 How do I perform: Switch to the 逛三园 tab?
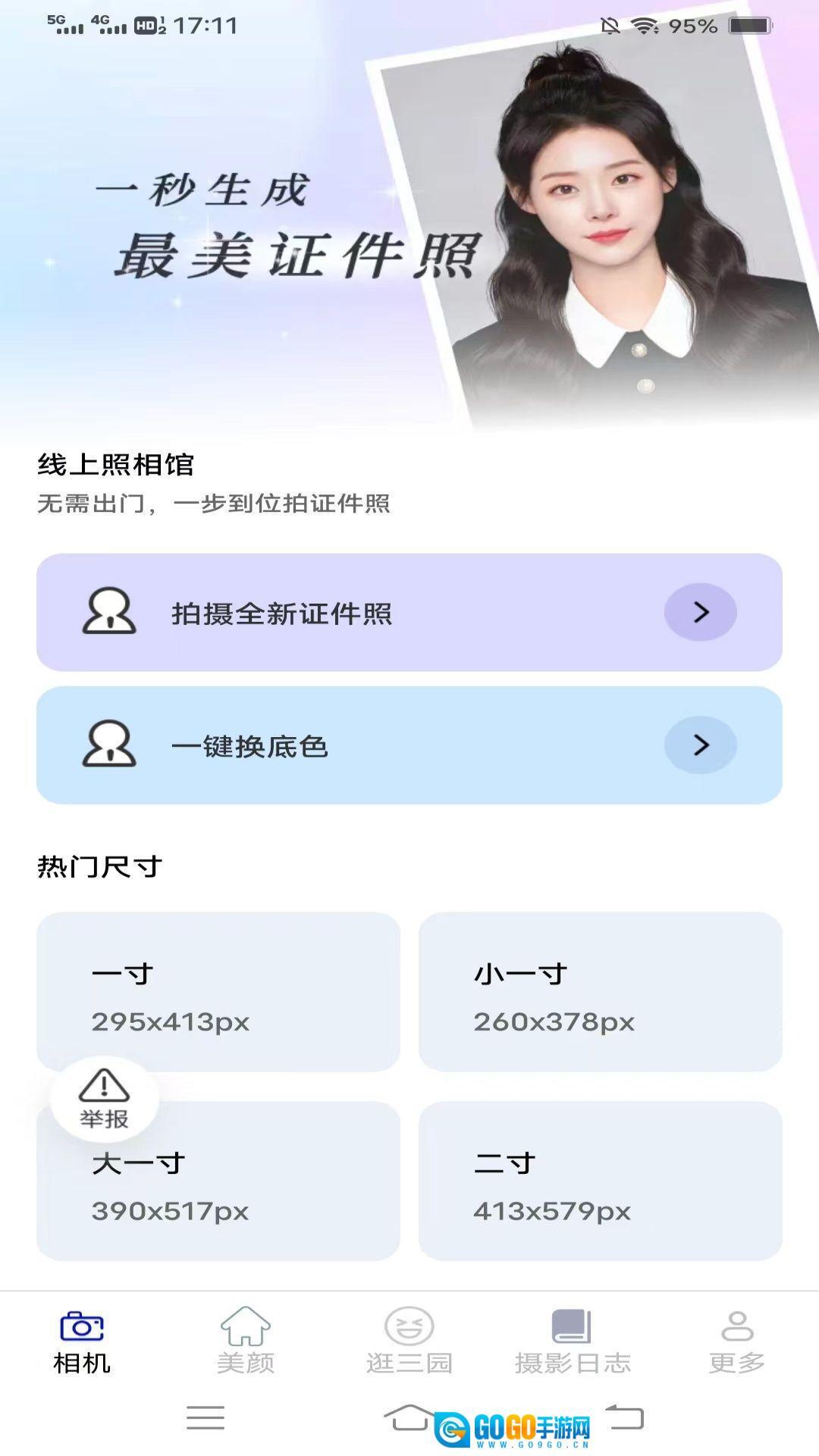(x=409, y=1340)
